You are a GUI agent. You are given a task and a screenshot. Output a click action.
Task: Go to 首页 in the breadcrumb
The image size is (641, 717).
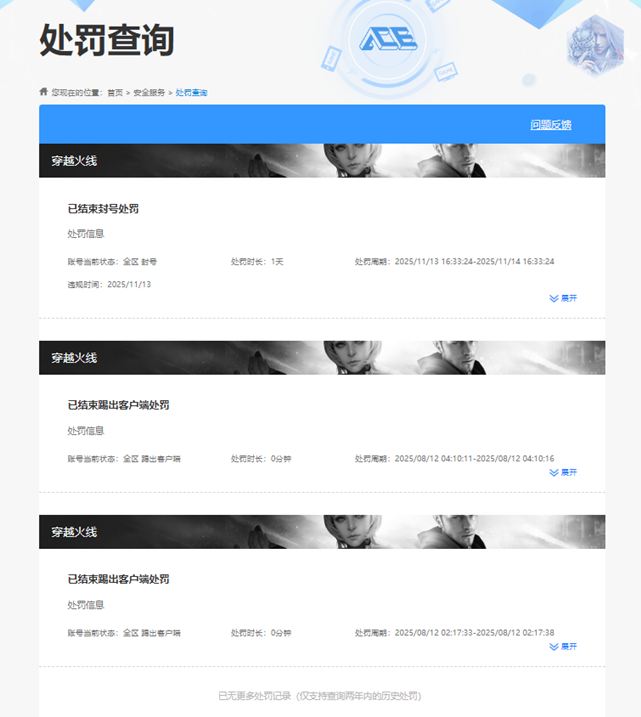click(115, 92)
